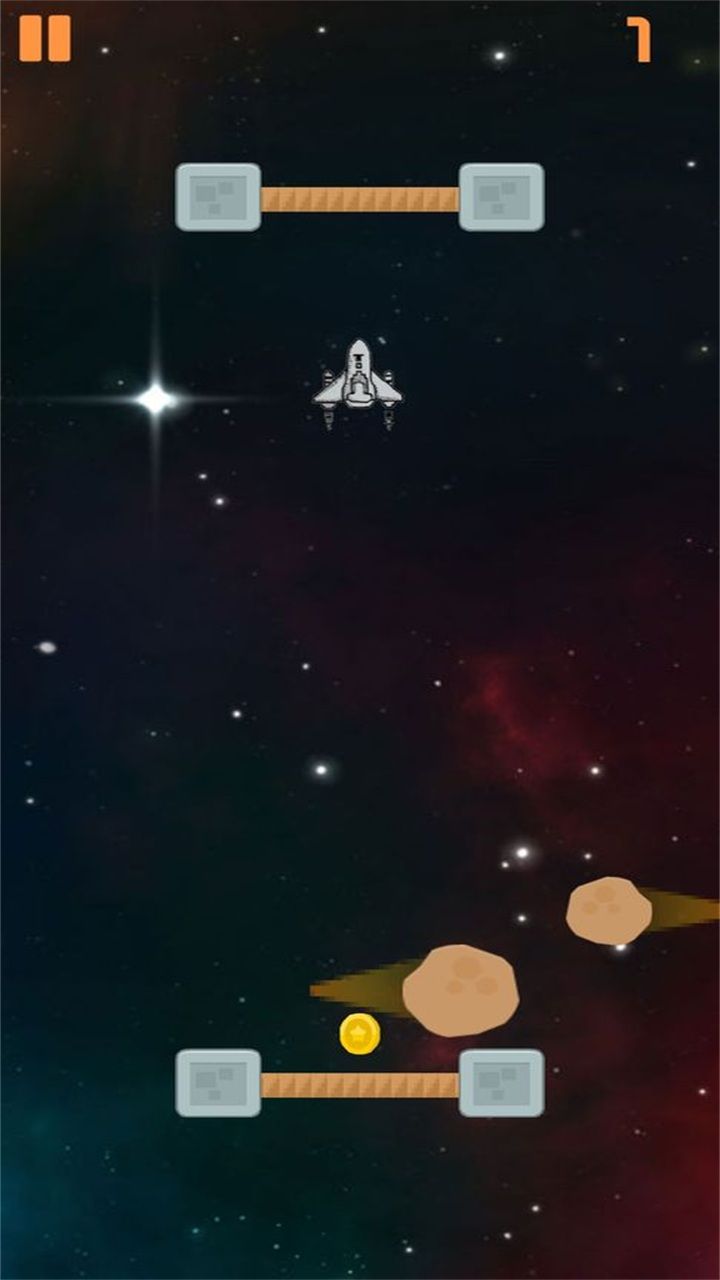
Task: Pause the game
Action: point(45,39)
